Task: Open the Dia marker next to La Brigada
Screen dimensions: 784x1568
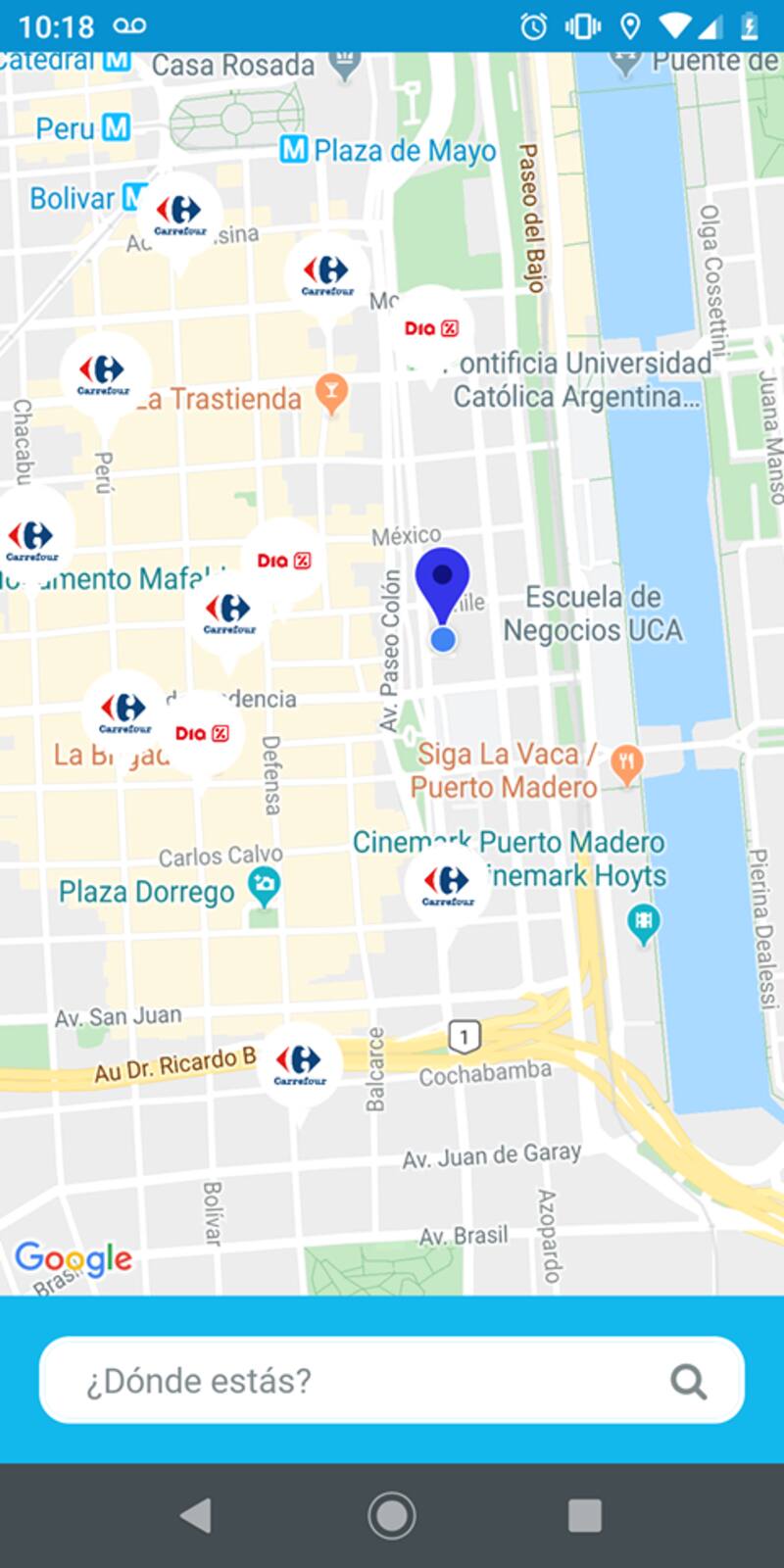Action: (x=202, y=733)
